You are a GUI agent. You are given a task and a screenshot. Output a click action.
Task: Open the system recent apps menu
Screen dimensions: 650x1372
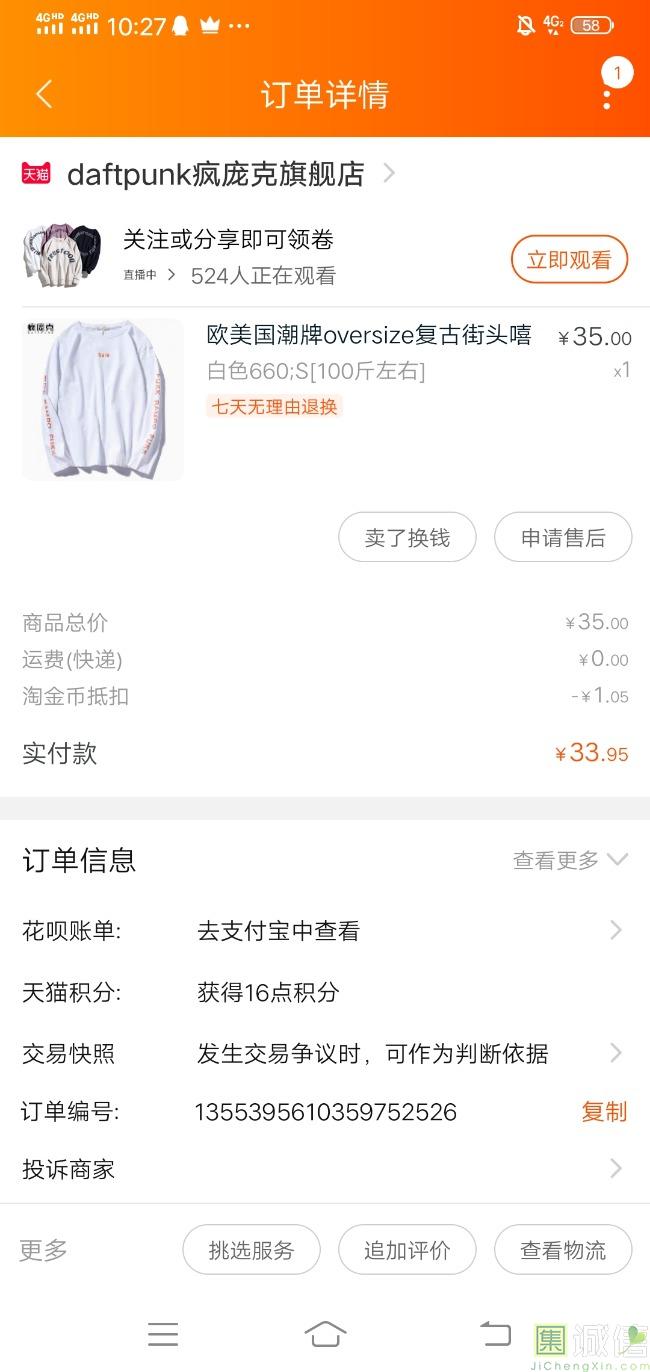pos(163,1333)
